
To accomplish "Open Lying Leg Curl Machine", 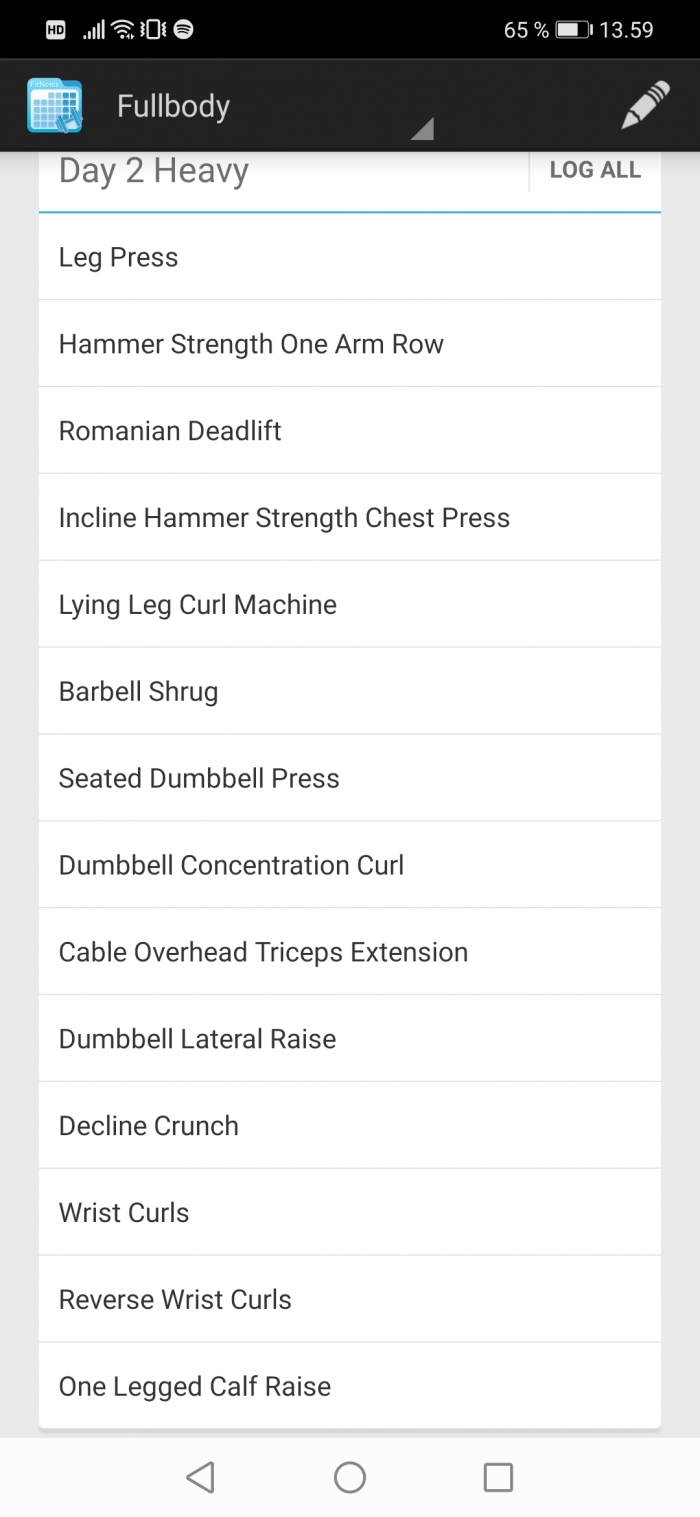I will point(349,605).
